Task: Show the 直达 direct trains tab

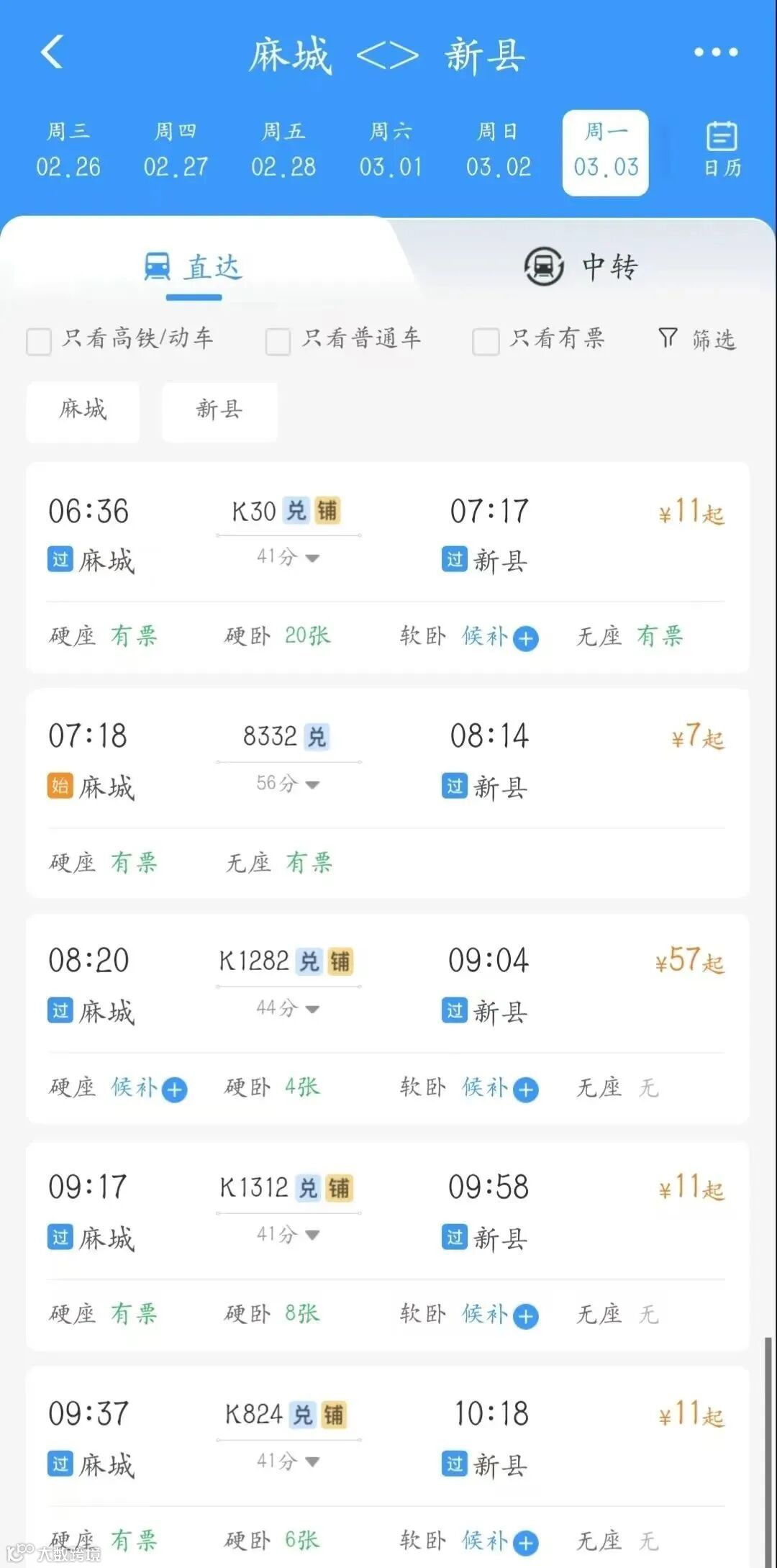Action: tap(194, 268)
